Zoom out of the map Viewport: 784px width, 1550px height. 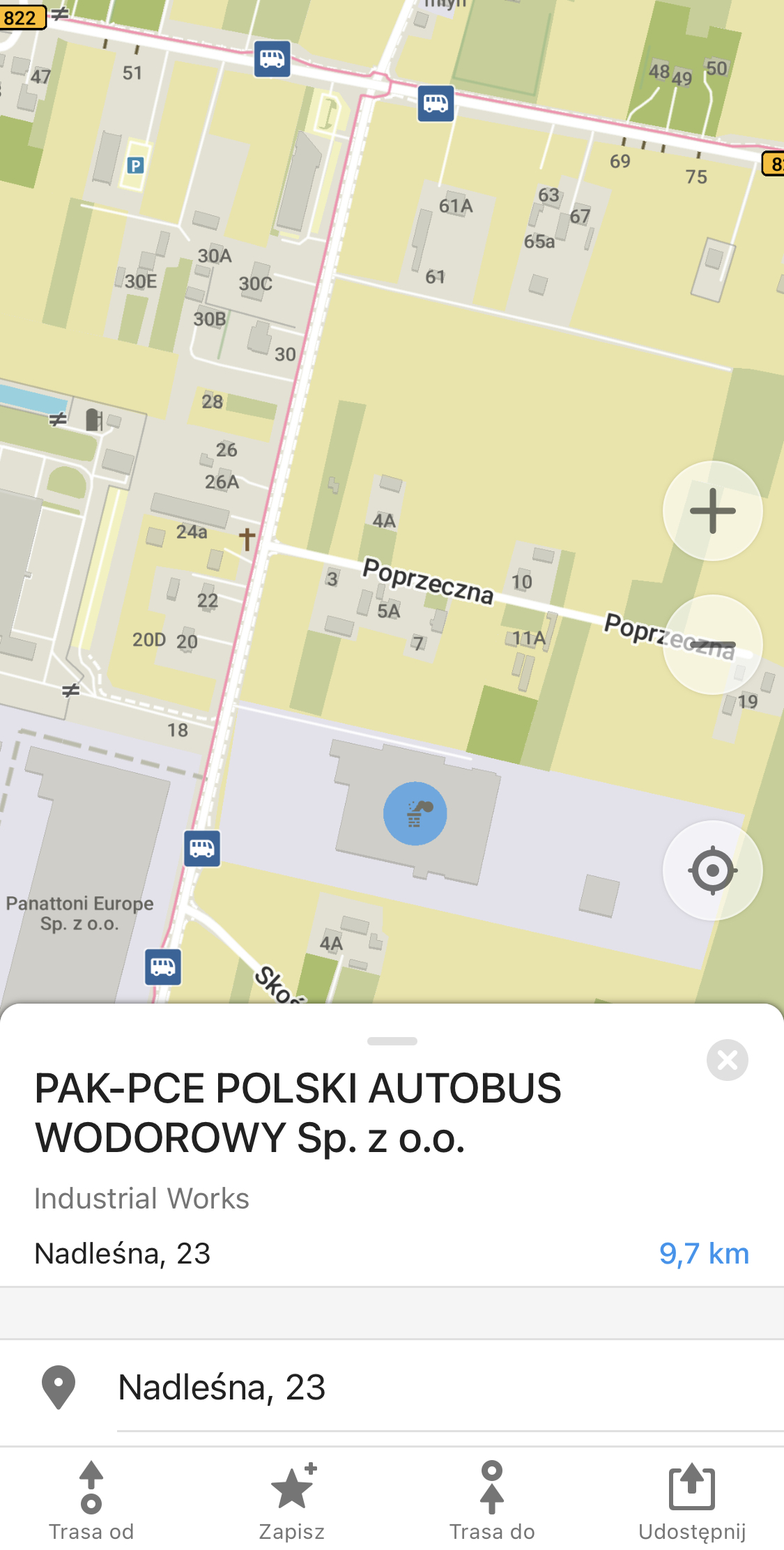(712, 645)
